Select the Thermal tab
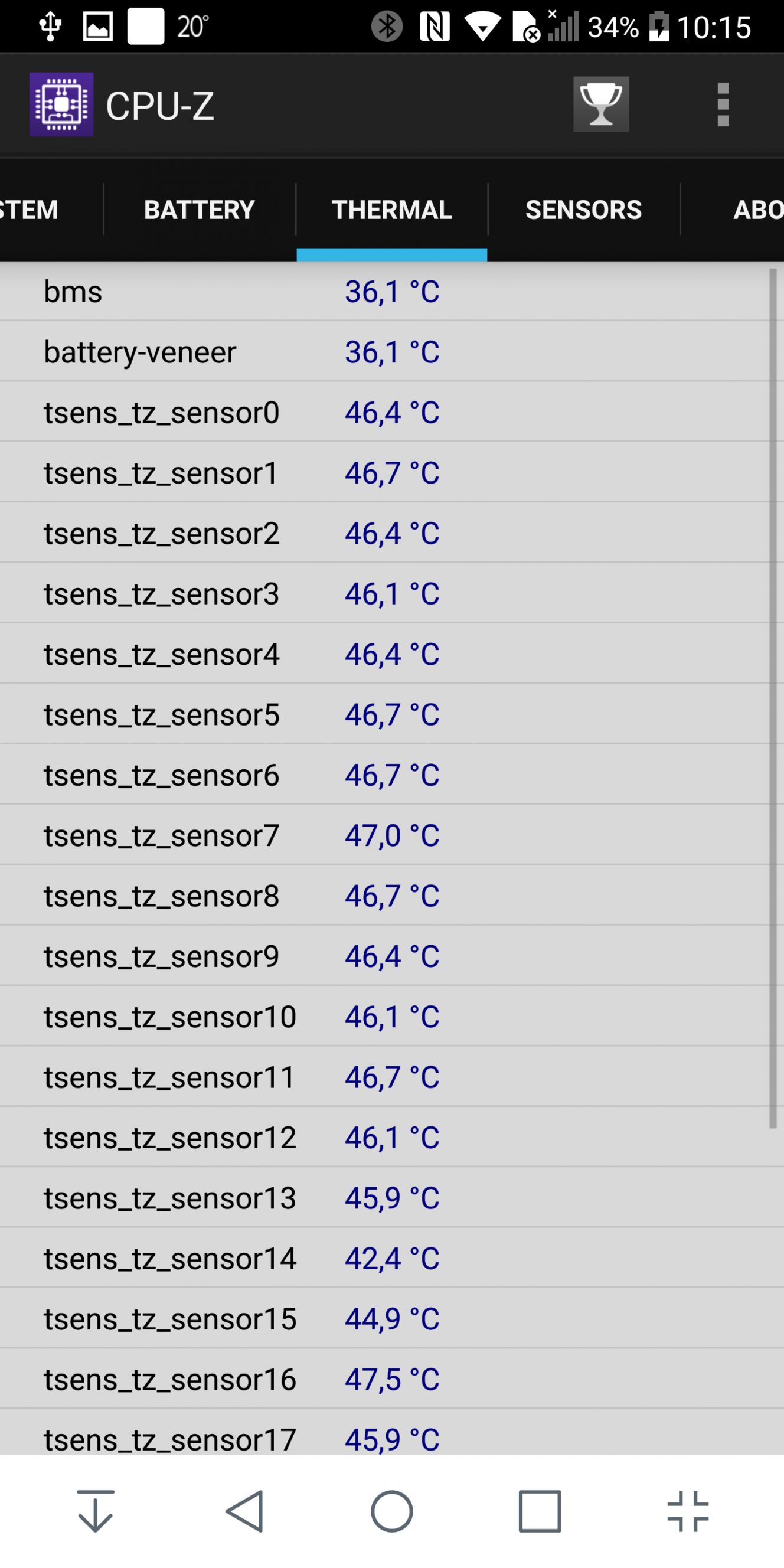Viewport: 784px width, 1568px height. coord(392,210)
